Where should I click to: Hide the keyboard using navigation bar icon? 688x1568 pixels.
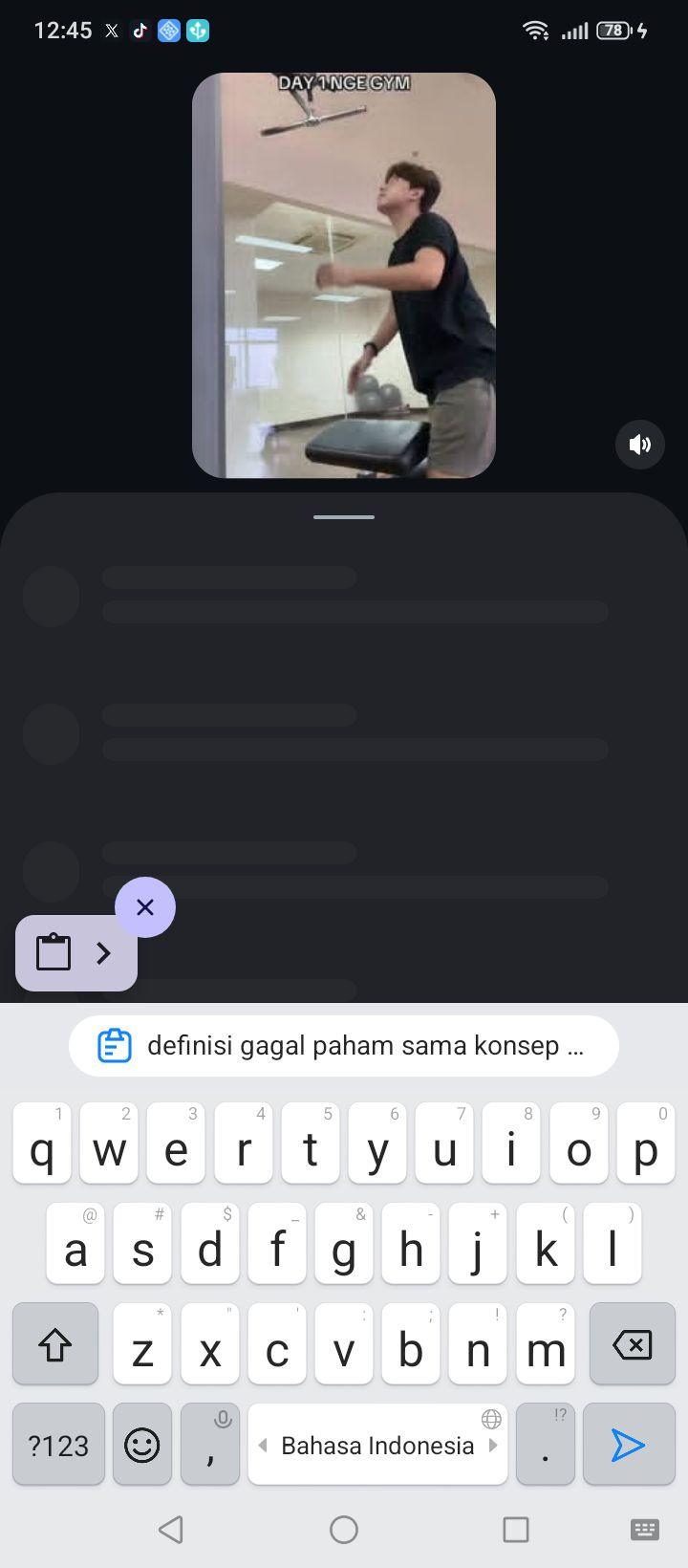coord(645,1530)
